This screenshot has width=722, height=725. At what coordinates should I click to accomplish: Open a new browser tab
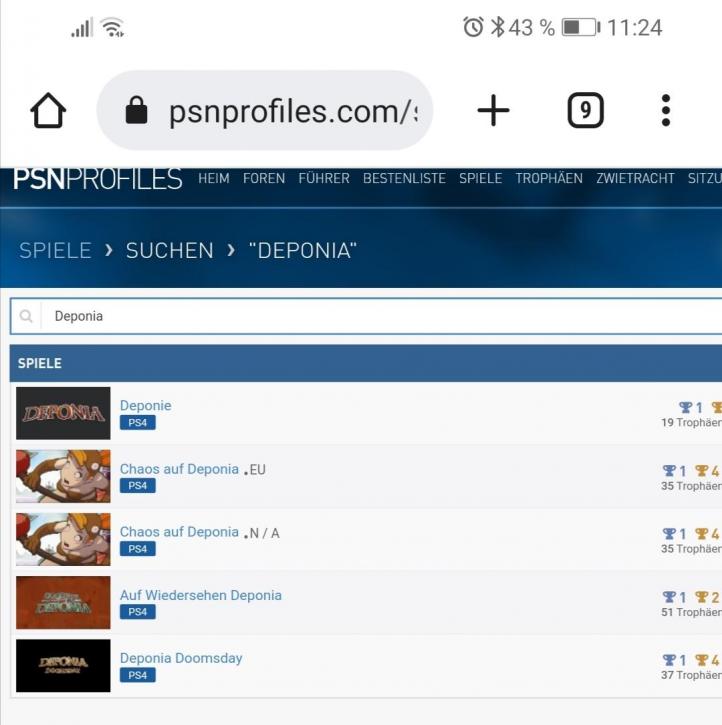pyautogui.click(x=493, y=111)
